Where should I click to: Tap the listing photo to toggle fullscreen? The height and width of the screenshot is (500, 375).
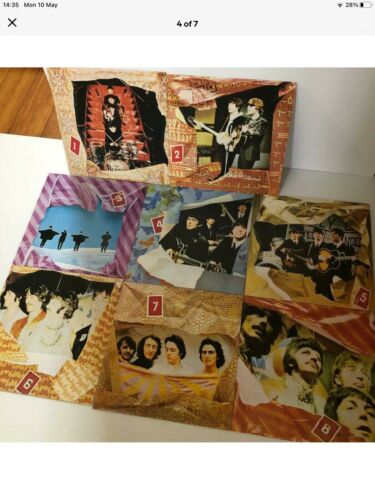(187, 255)
